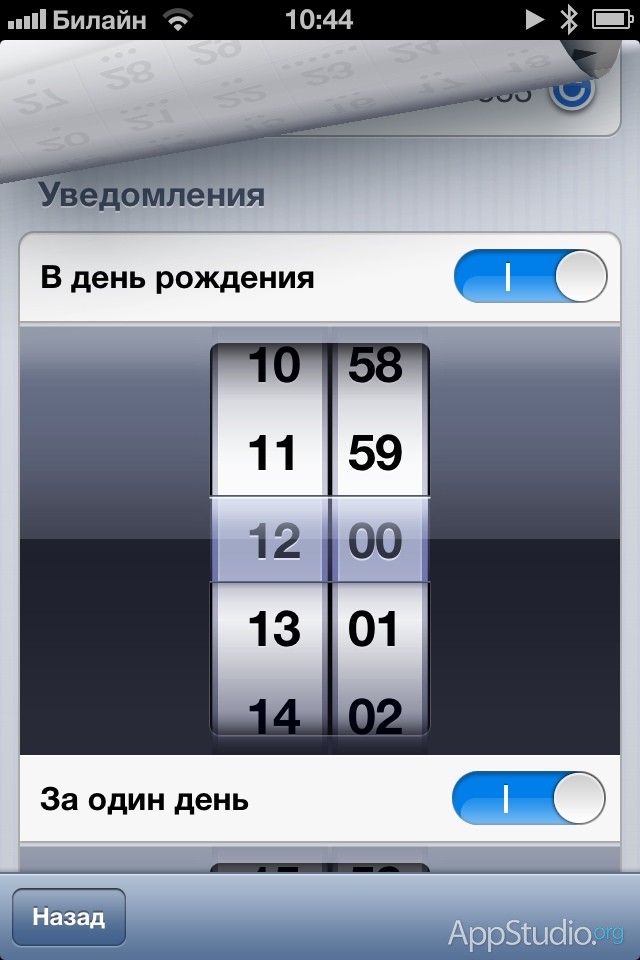This screenshot has height=960, width=640.
Task: Select hour 13 in the time picker
Action: click(x=273, y=629)
